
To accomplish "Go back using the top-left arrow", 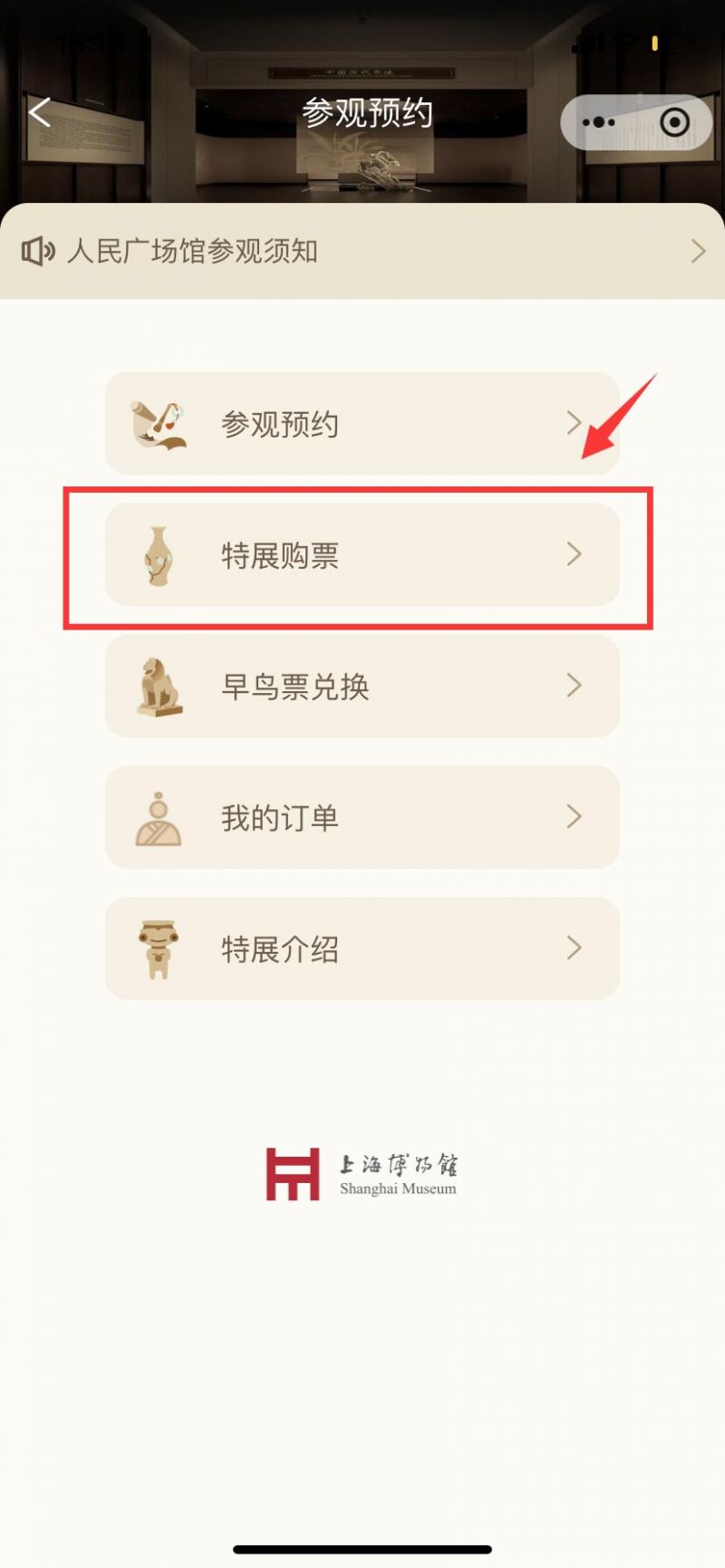I will click(x=40, y=113).
